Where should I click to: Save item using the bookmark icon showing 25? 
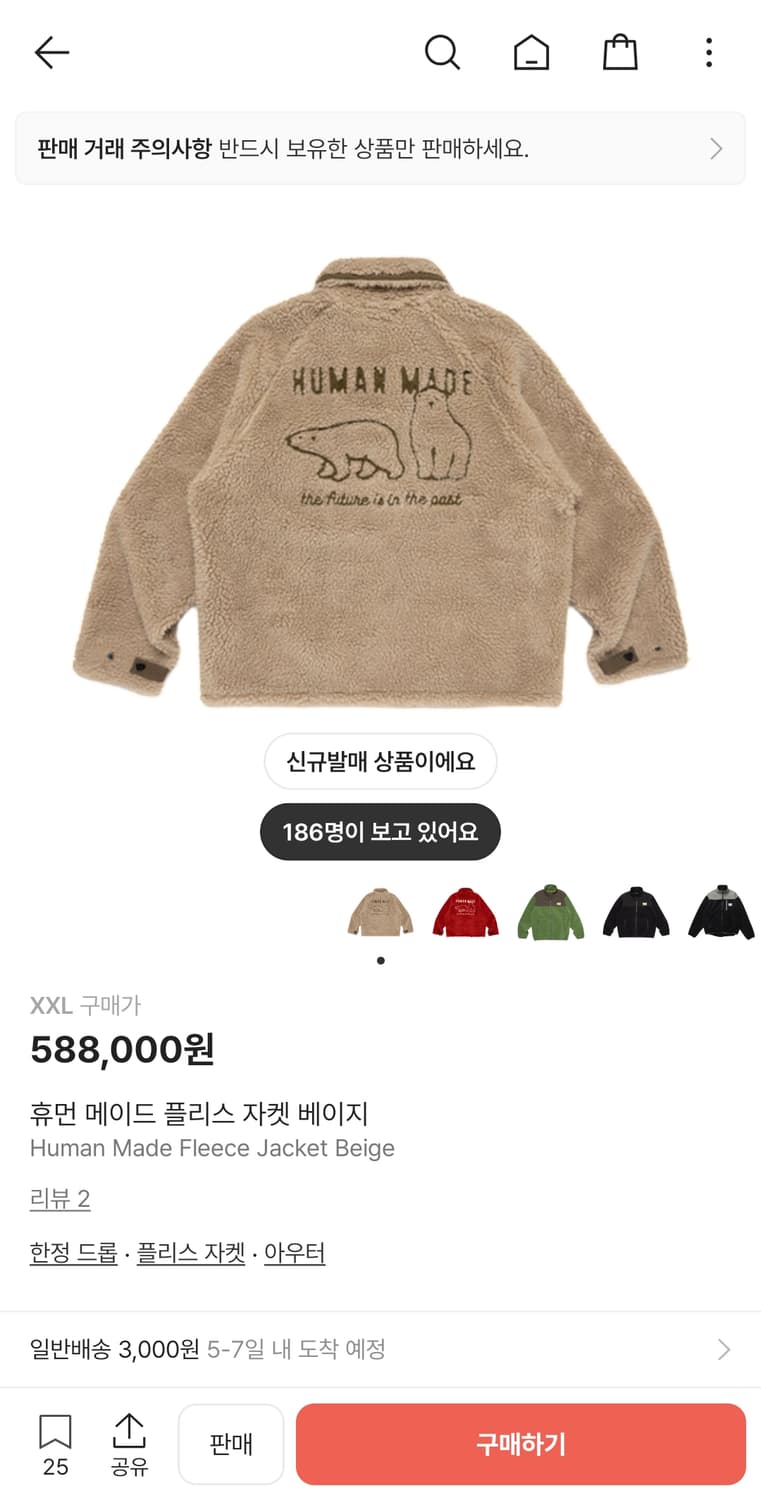(55, 1441)
